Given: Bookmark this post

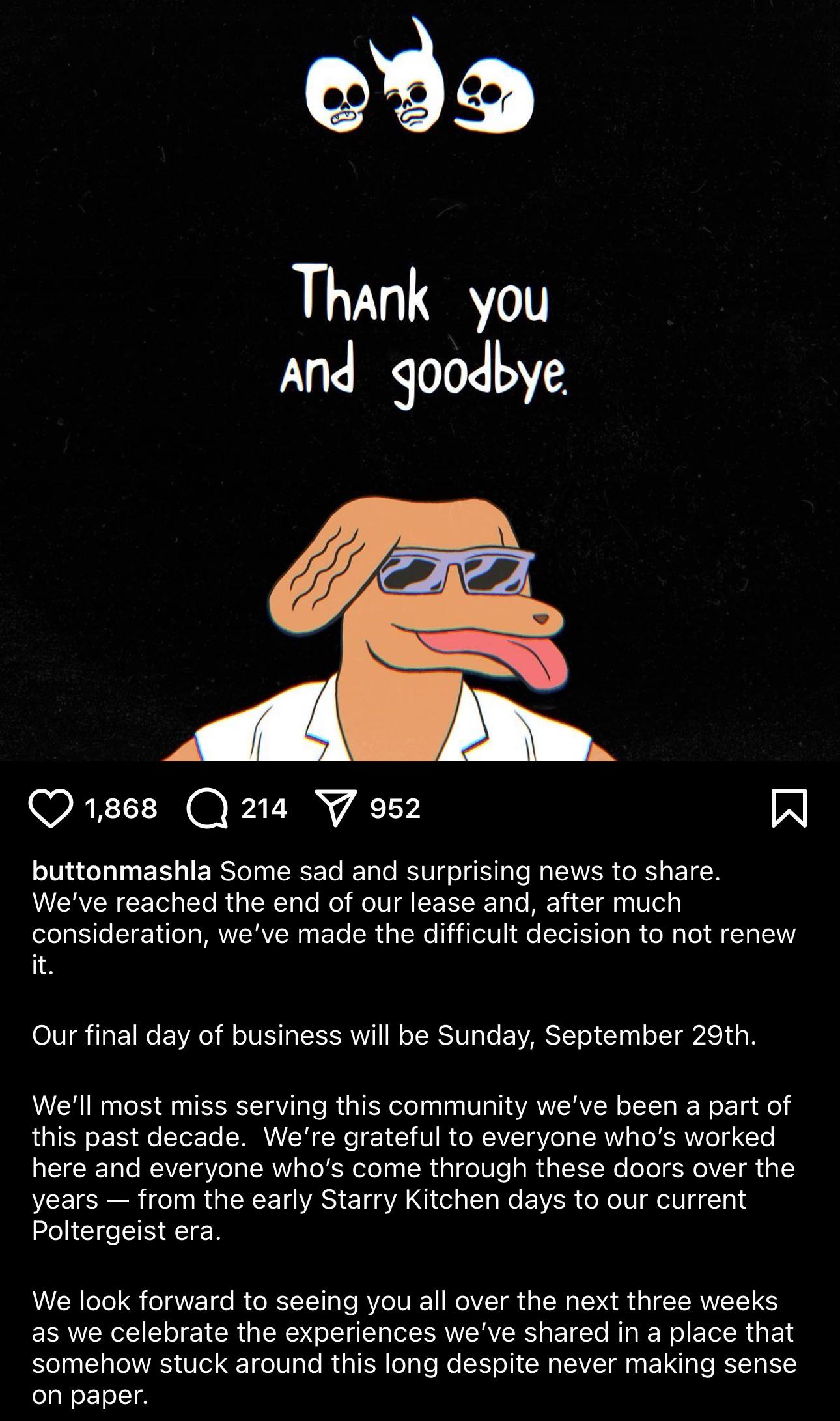Looking at the screenshot, I should pos(789,808).
